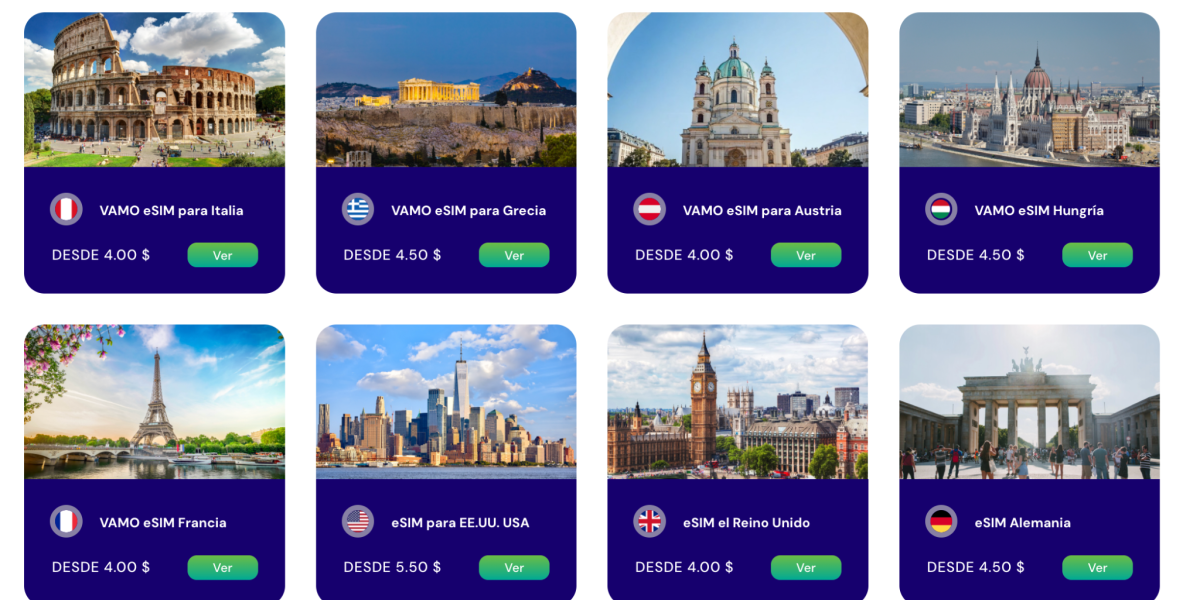View the EE.UU. USA eSIM offer

click(514, 567)
